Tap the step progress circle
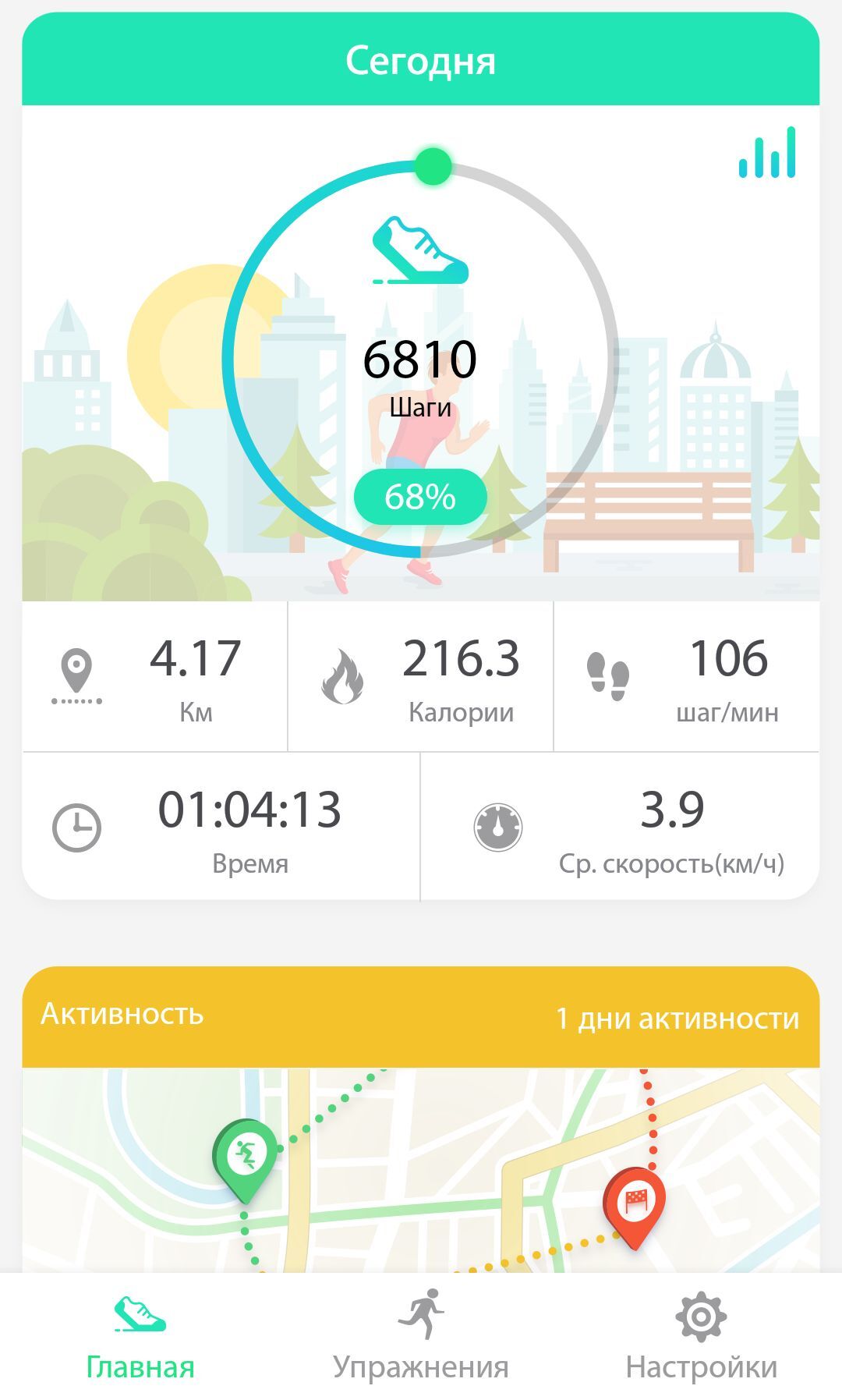842x1400 pixels. pos(420,360)
